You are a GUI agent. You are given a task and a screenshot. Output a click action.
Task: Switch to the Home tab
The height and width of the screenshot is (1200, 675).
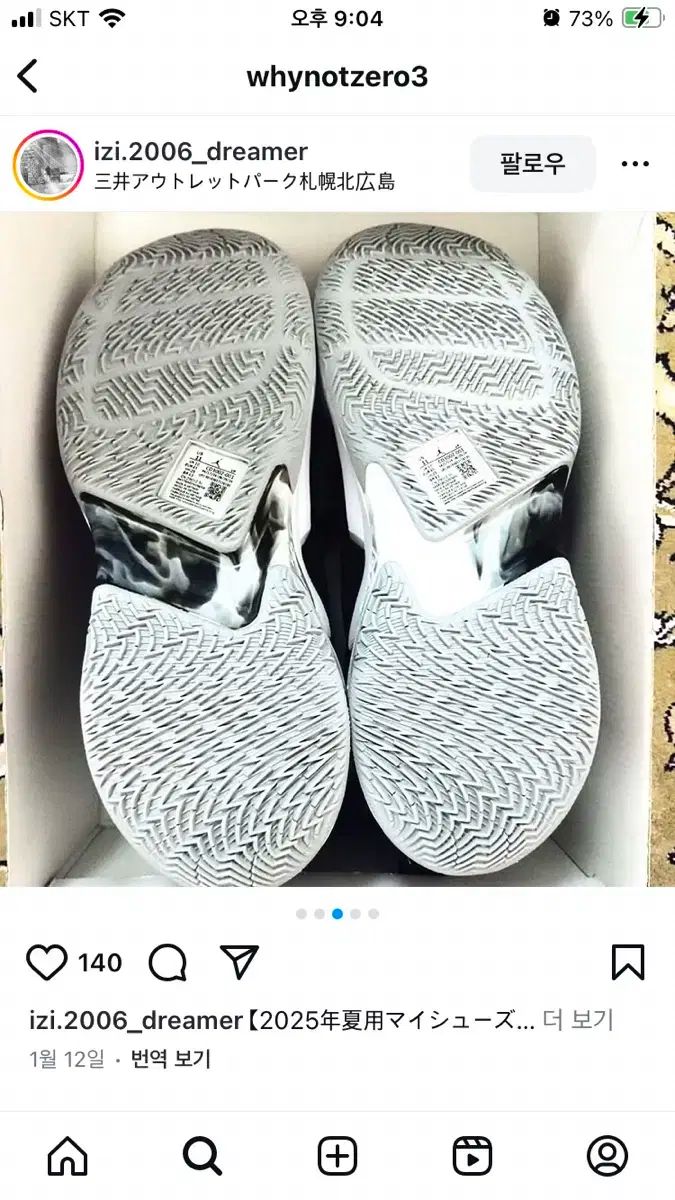(68, 1156)
